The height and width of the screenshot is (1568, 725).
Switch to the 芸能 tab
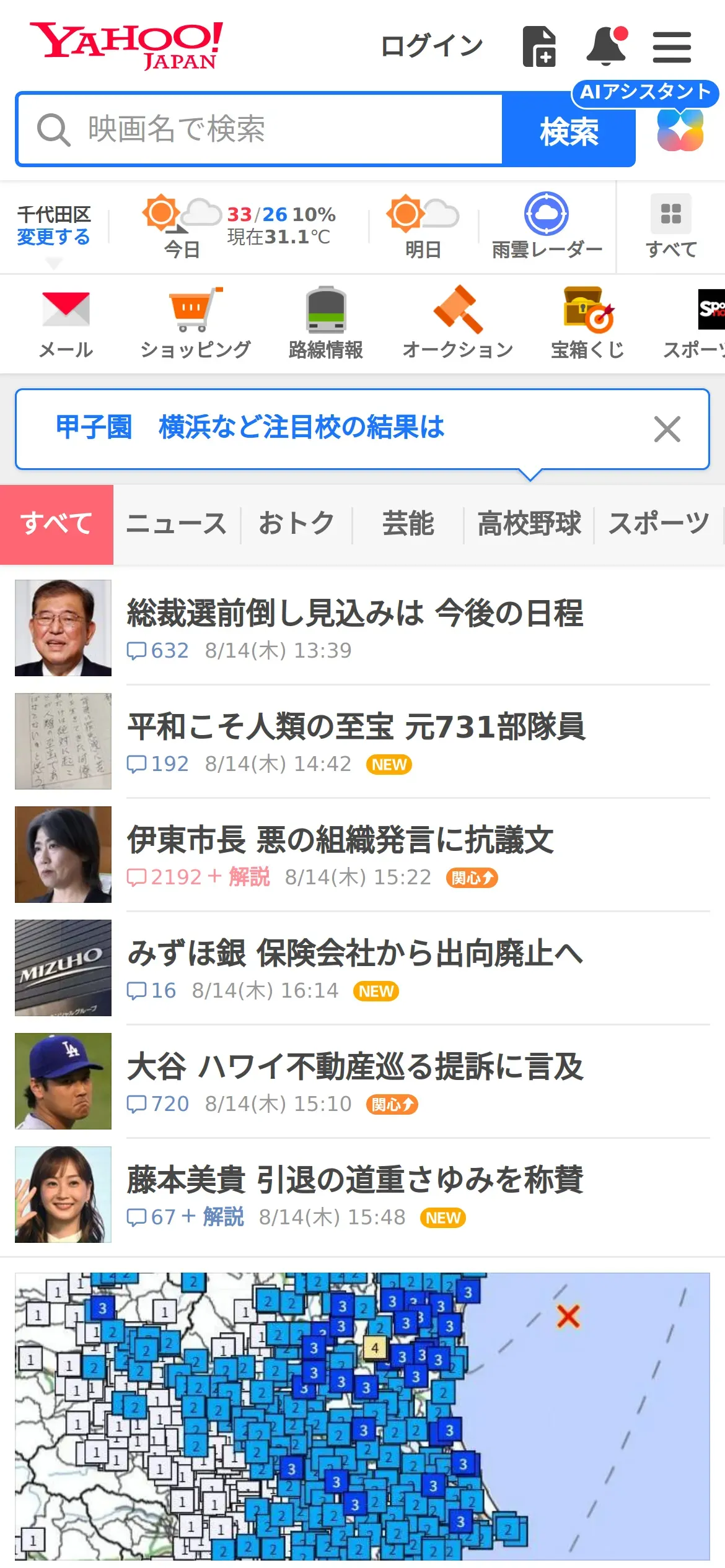point(408,524)
